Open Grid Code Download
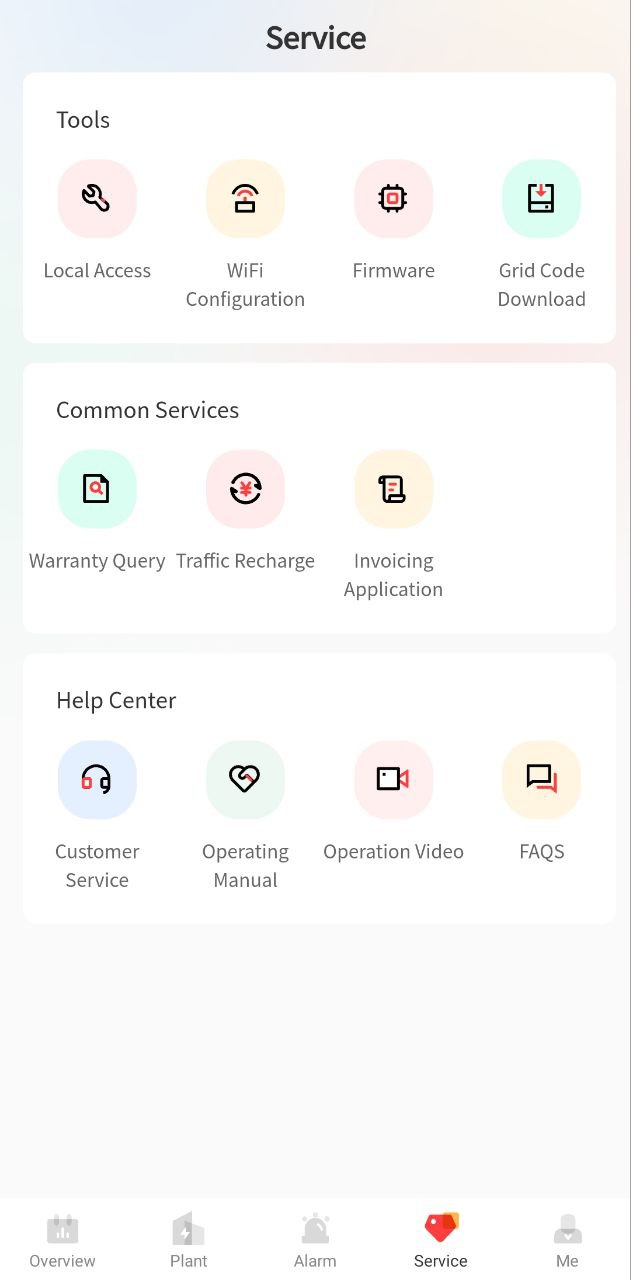The width and height of the screenshot is (631, 1280). click(x=541, y=199)
